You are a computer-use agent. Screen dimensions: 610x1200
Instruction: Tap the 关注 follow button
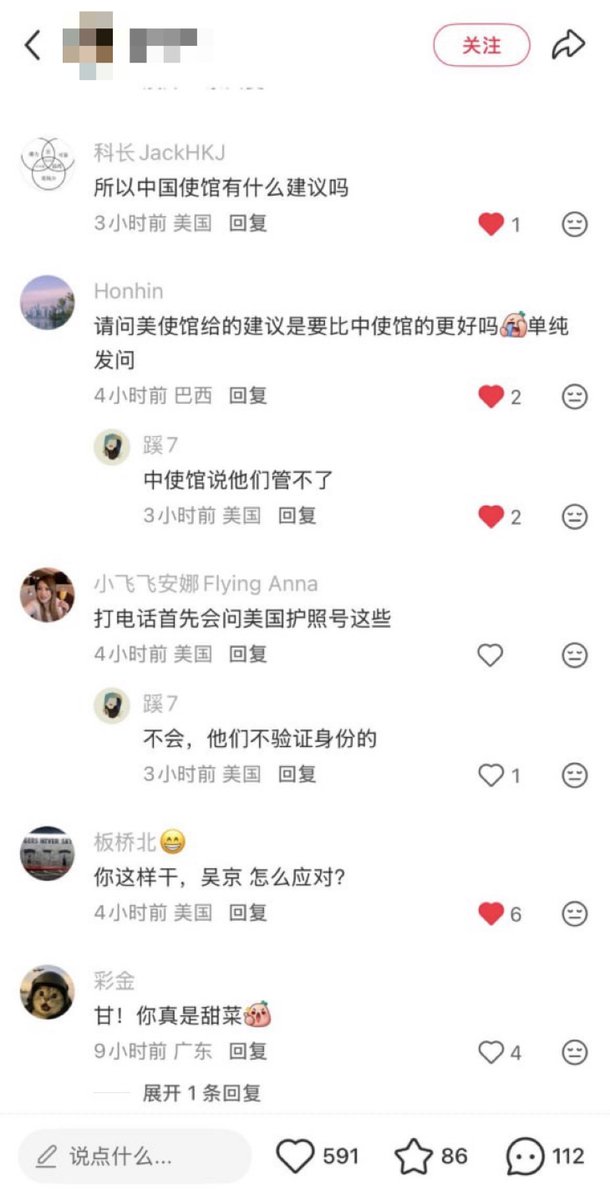click(481, 45)
